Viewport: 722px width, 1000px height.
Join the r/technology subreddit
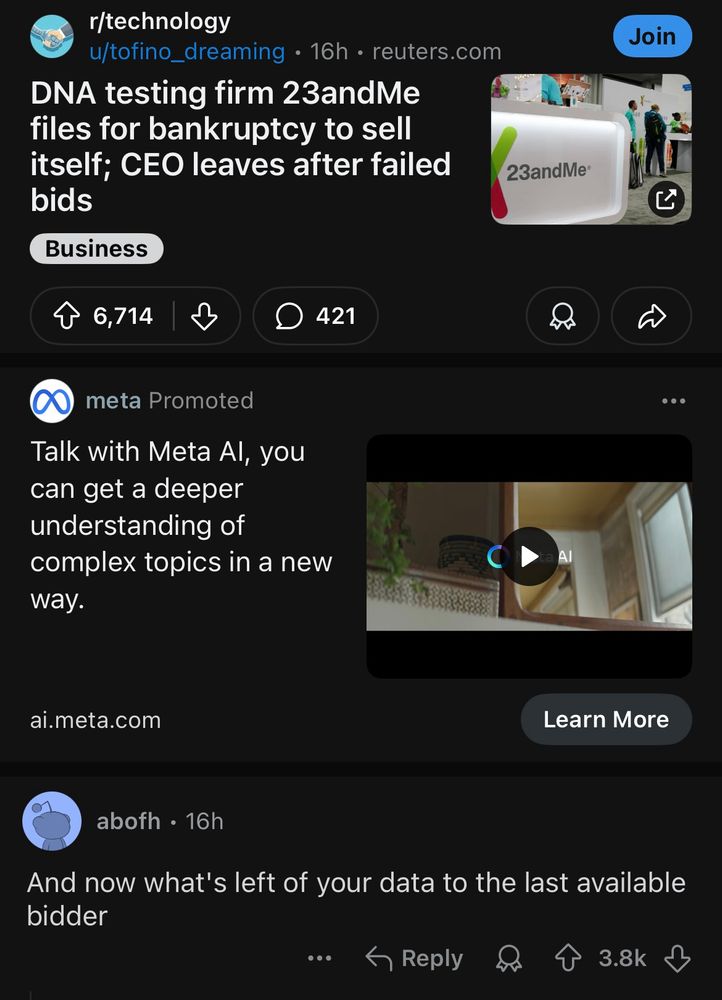tap(652, 36)
